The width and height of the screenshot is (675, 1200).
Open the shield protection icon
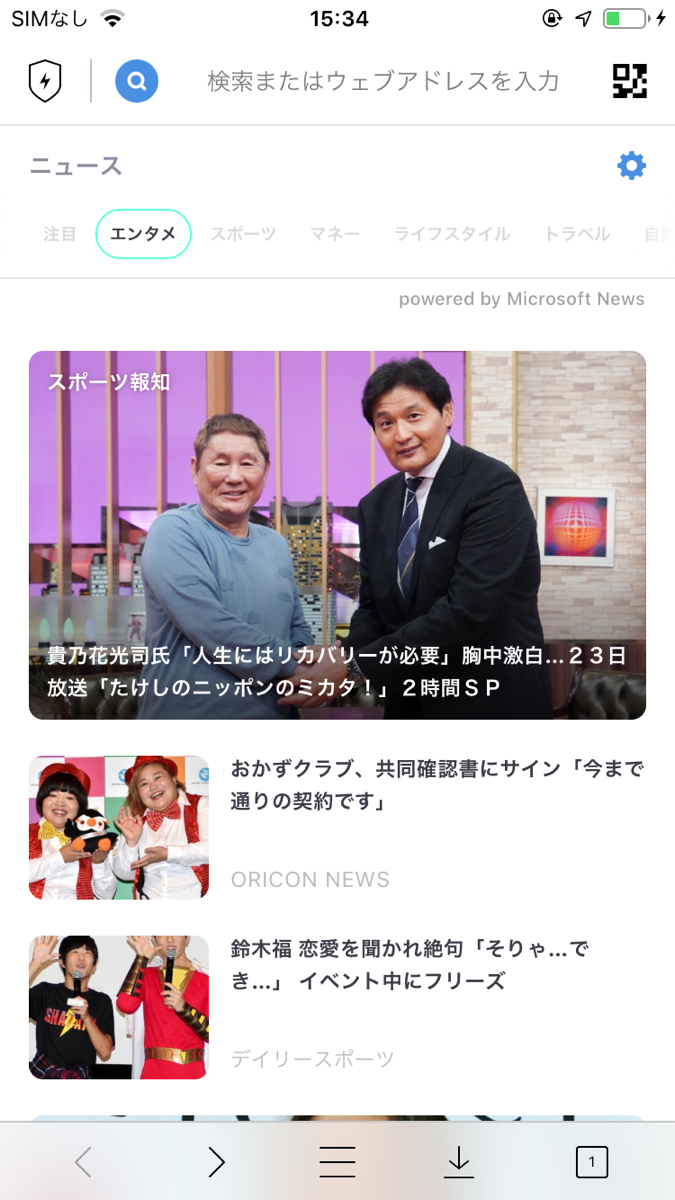45,81
